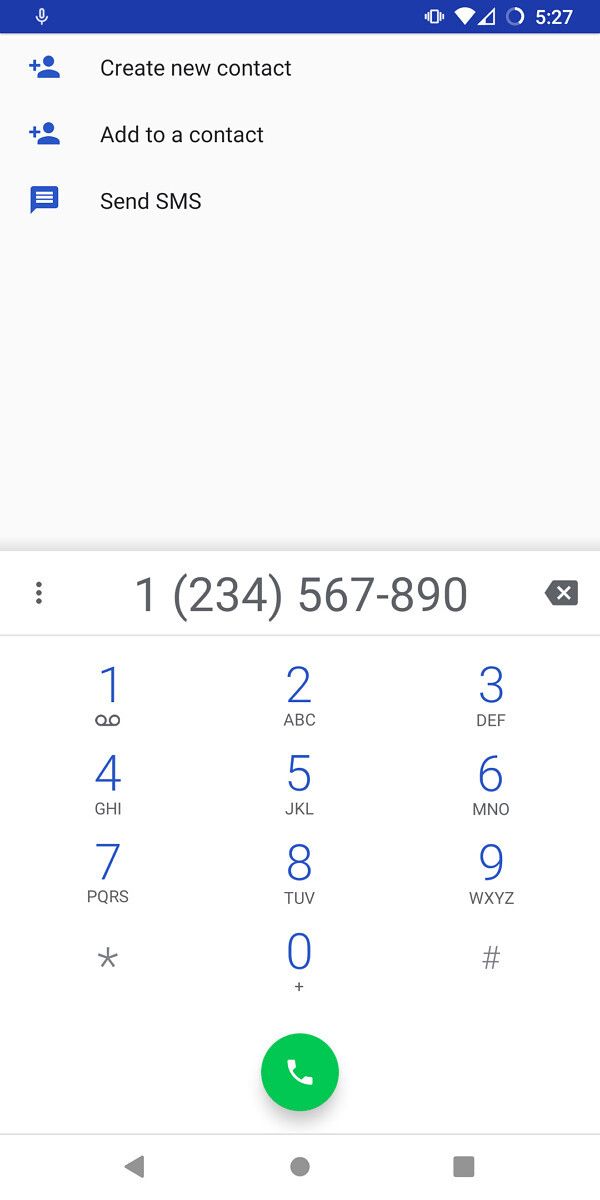The image size is (600, 1200).
Task: Tap key 5 JKL
Action: [299, 784]
